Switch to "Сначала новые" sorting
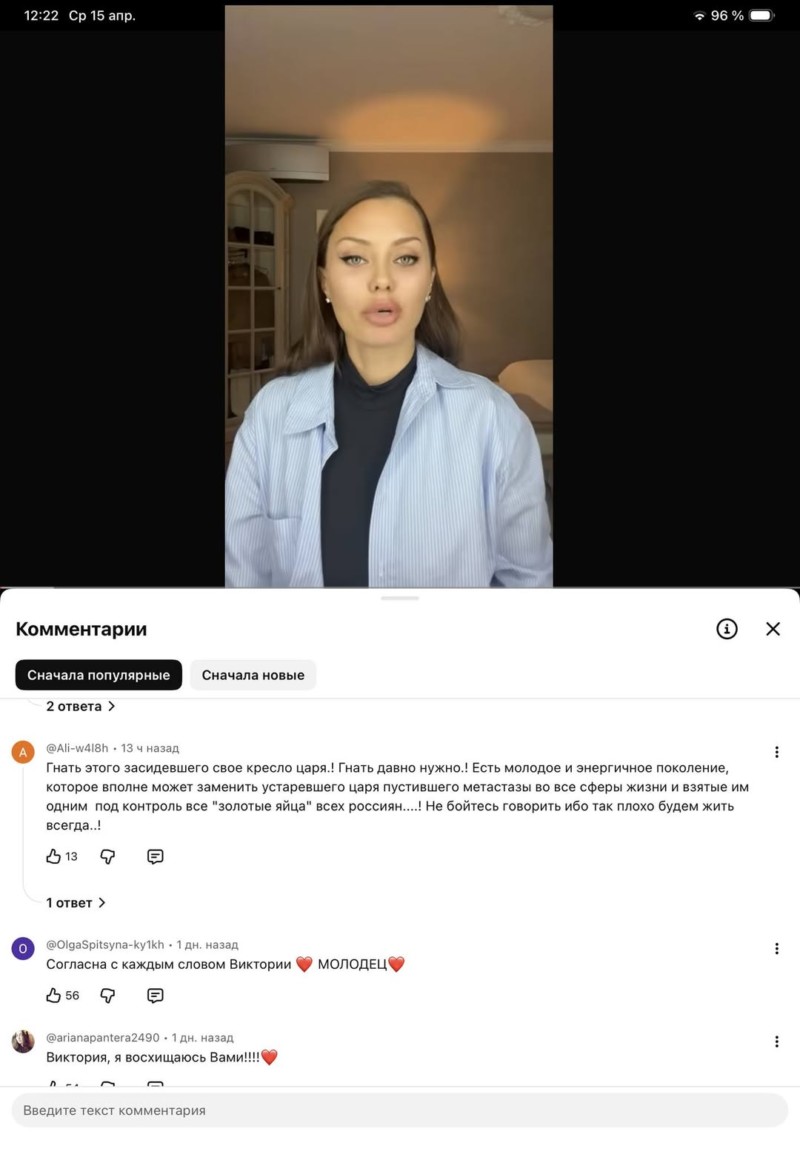This screenshot has height=1160, width=800. pyautogui.click(x=253, y=675)
